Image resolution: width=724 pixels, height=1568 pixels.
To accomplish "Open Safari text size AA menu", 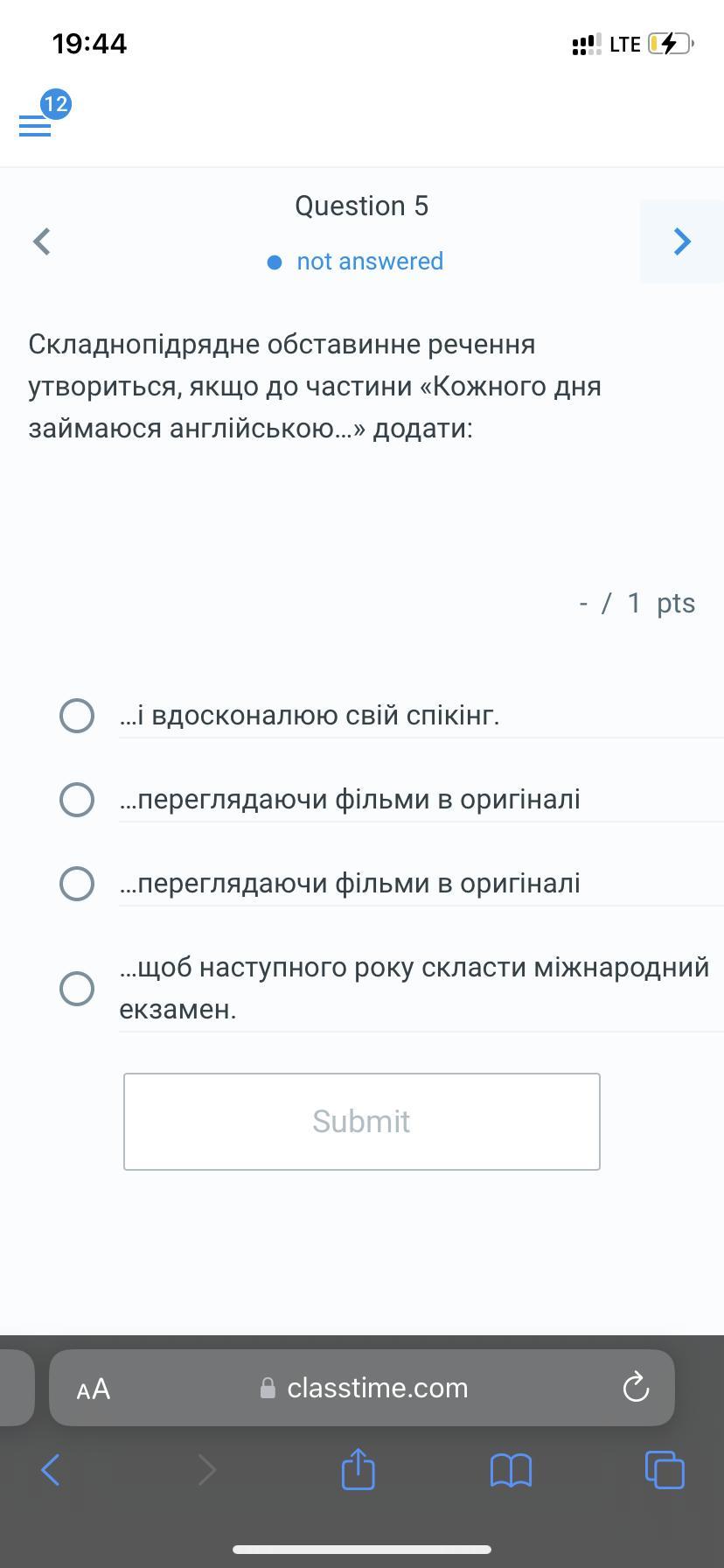I will click(94, 1389).
